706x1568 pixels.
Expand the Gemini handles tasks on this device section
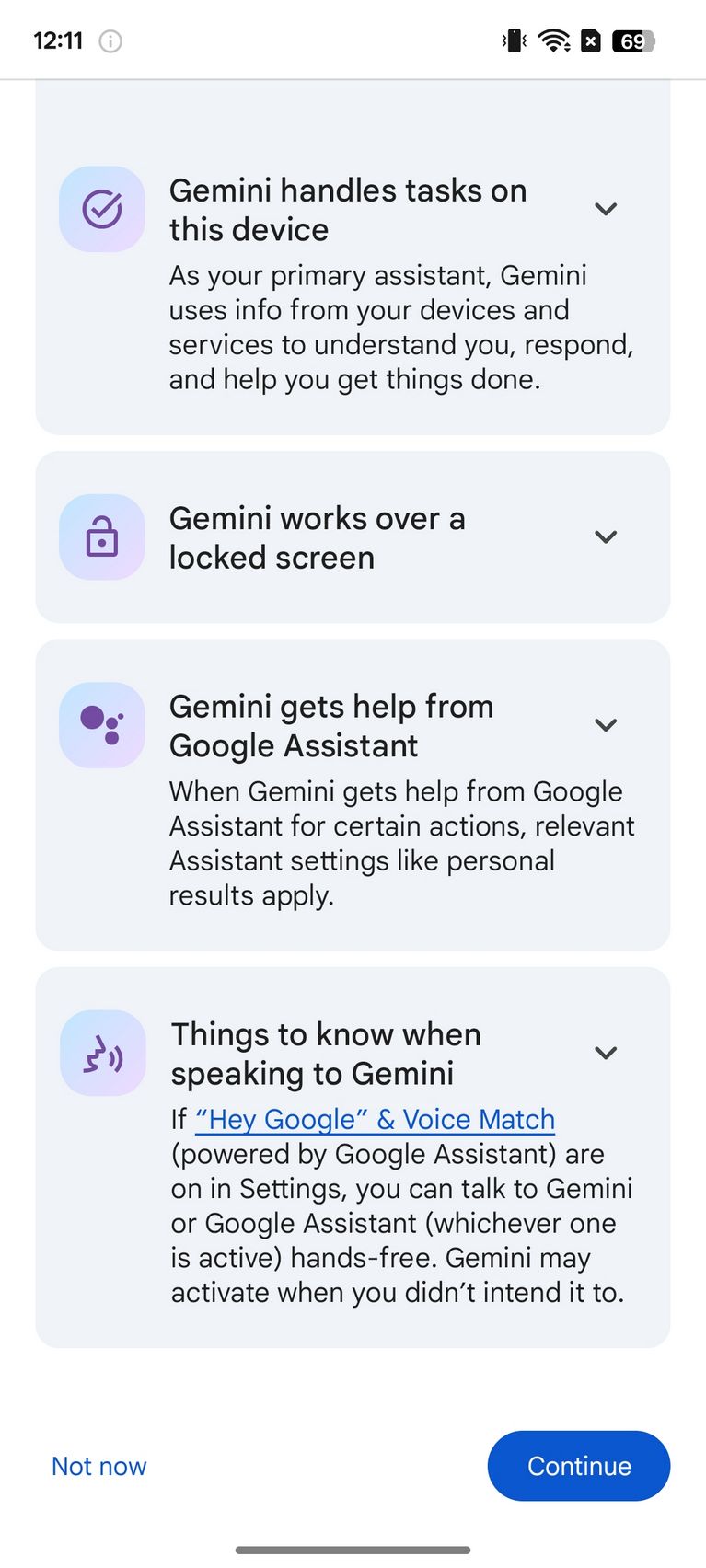(606, 209)
